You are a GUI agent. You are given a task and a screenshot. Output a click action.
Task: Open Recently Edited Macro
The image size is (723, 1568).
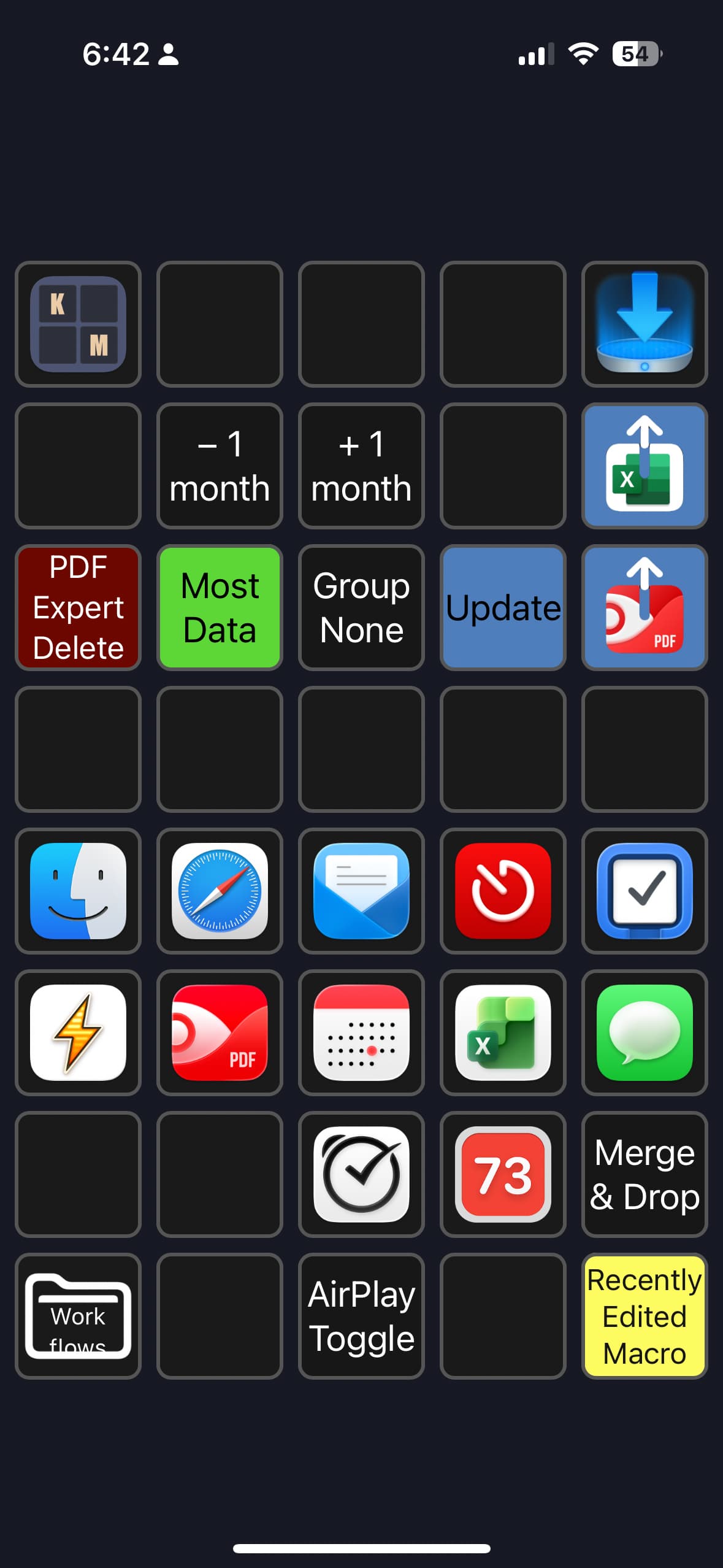pos(644,1316)
